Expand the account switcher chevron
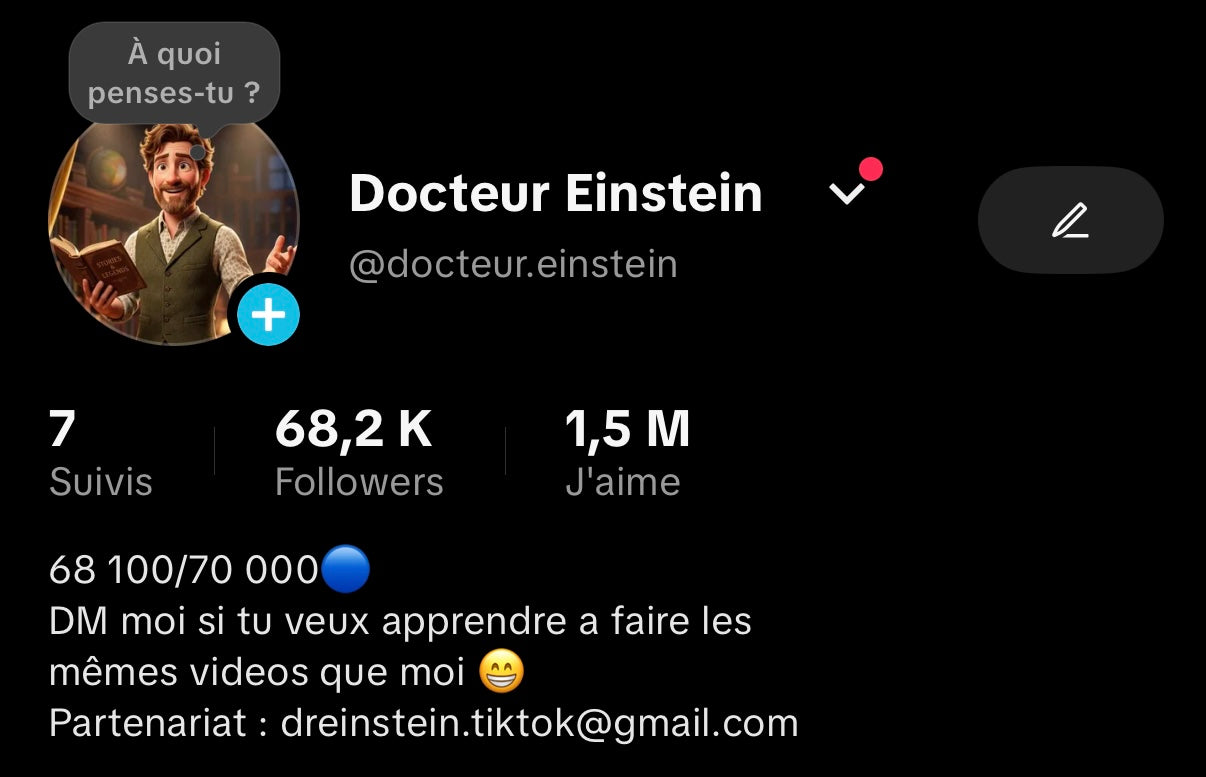The width and height of the screenshot is (1206, 777). click(847, 193)
